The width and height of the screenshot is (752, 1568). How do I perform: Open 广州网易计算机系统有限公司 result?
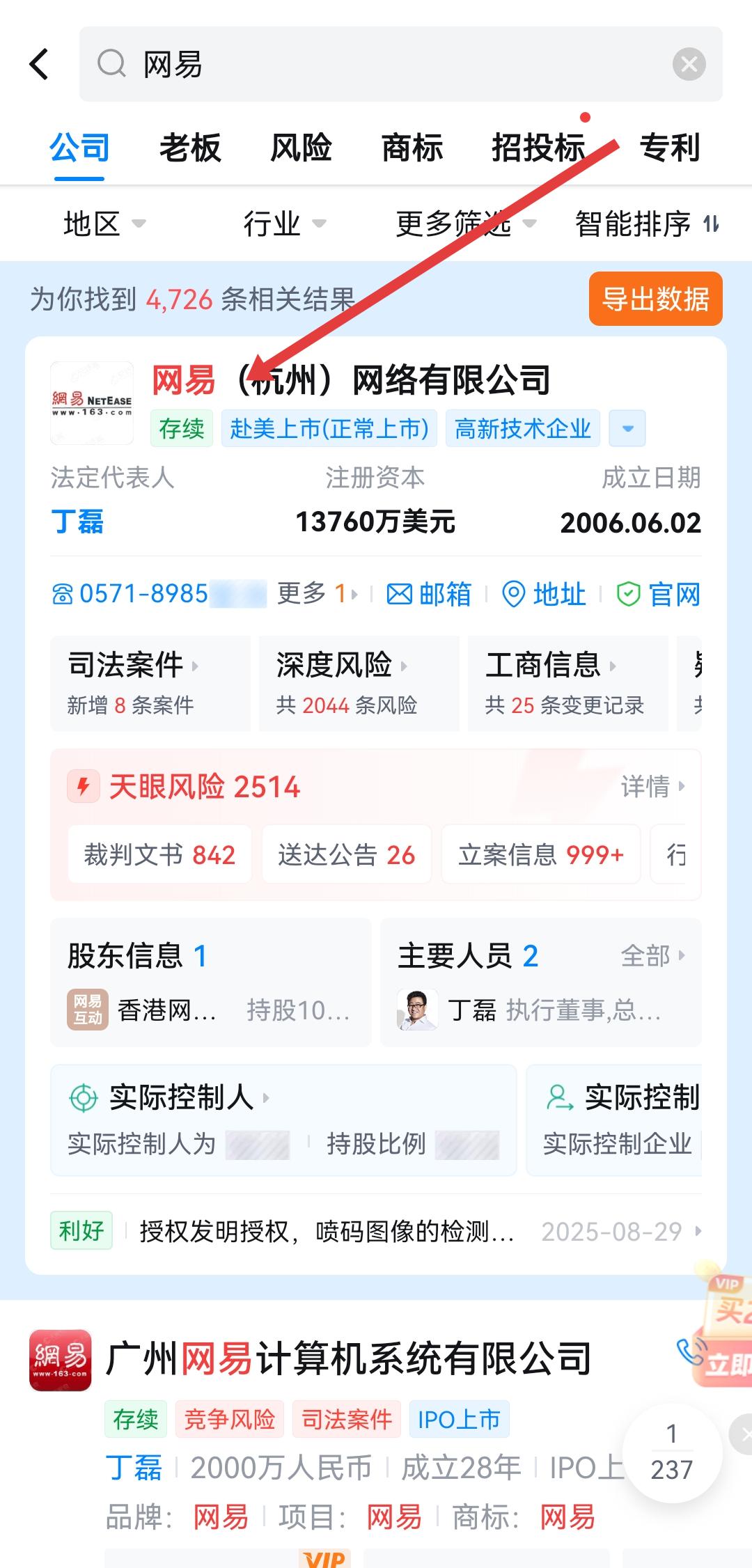(348, 1358)
